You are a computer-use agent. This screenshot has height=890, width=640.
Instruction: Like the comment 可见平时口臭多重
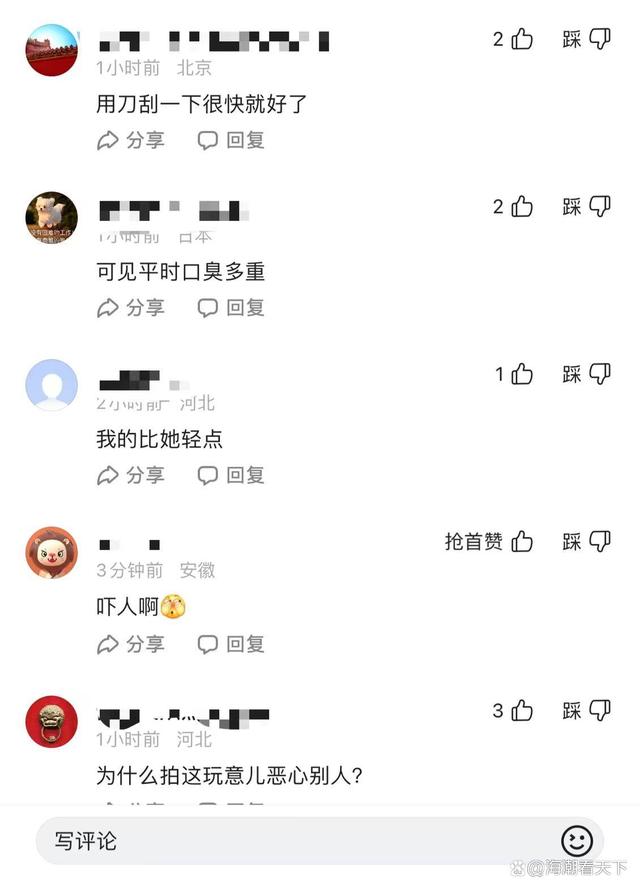521,207
